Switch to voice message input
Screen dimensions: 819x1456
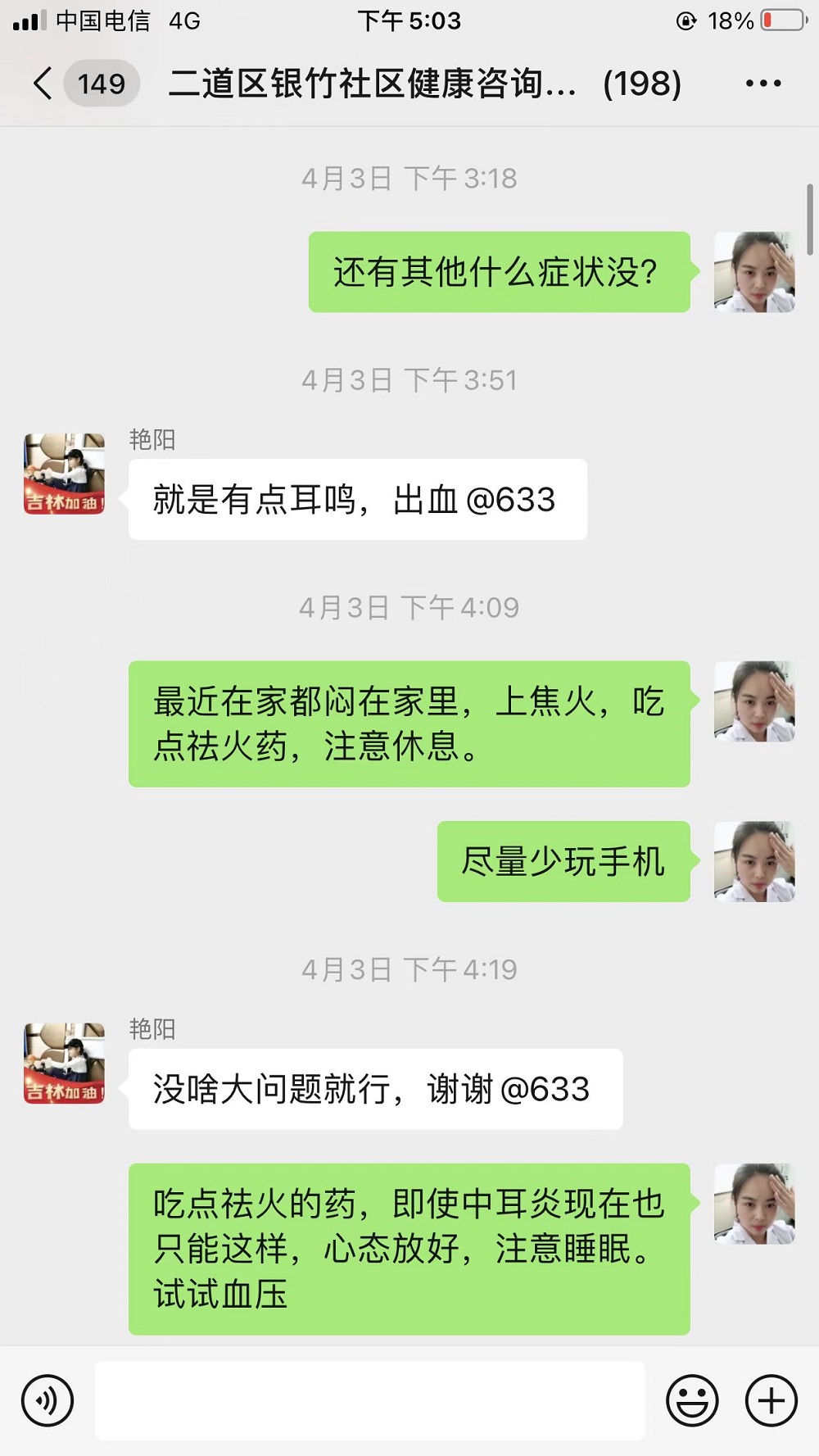click(48, 1400)
